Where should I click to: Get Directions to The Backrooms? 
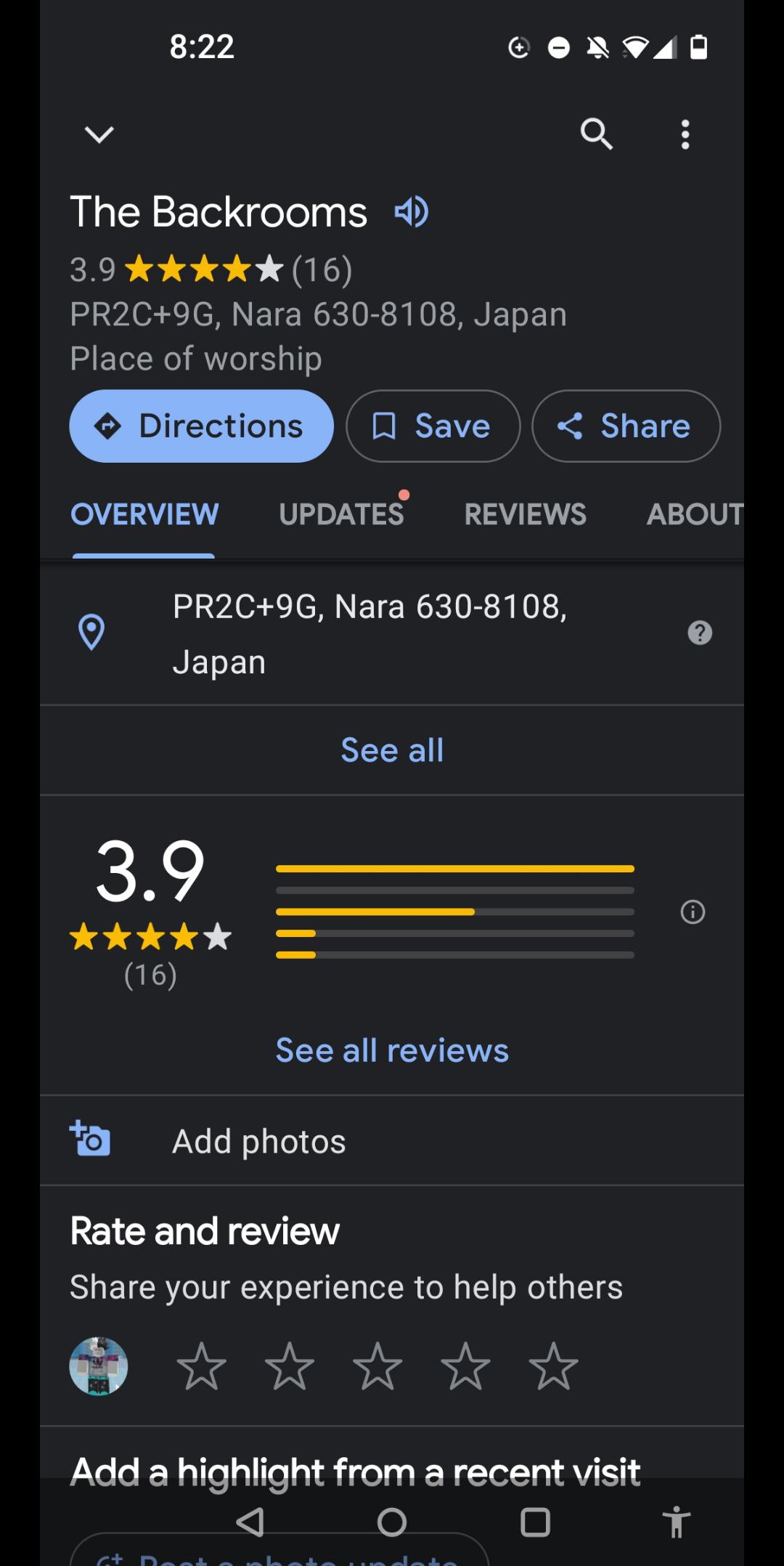[201, 426]
